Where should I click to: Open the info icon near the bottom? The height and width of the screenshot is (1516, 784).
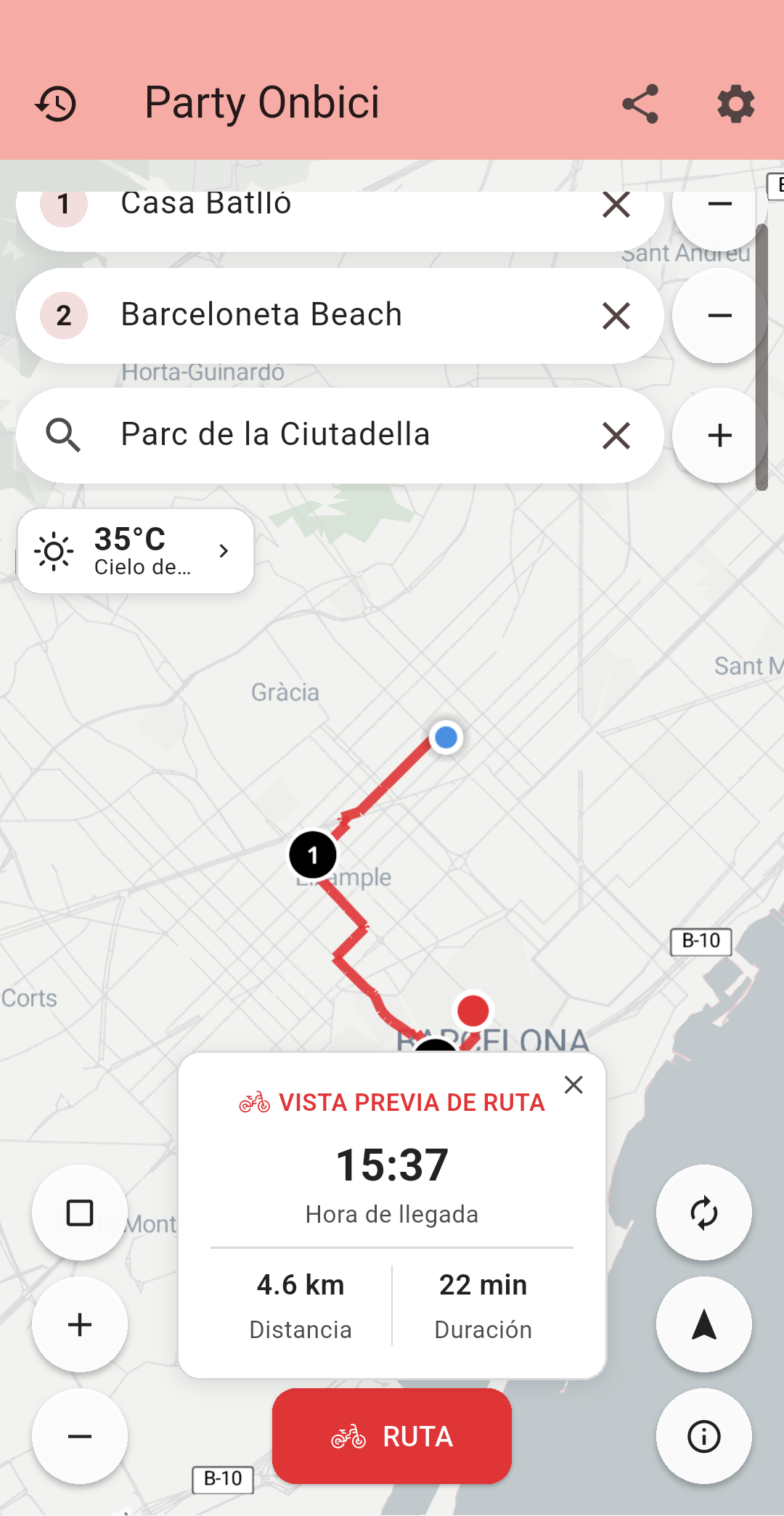[x=703, y=1436]
